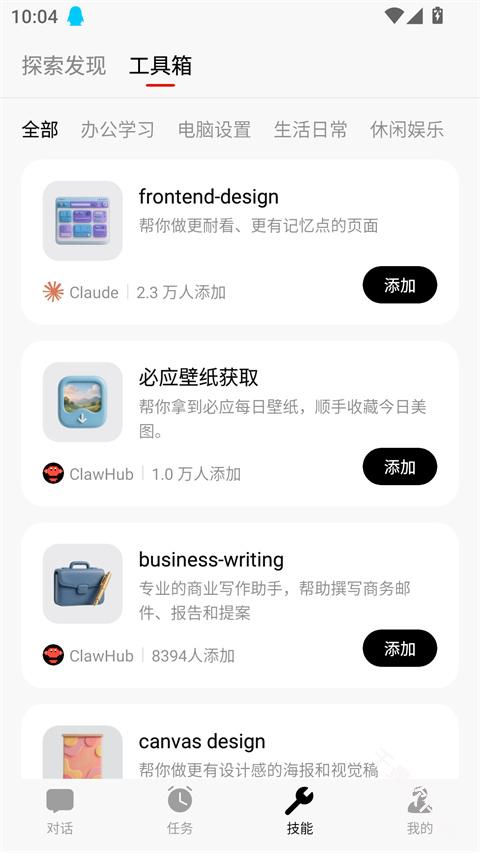Filter by 办公学习 category
The width and height of the screenshot is (480, 853).
pos(118,130)
